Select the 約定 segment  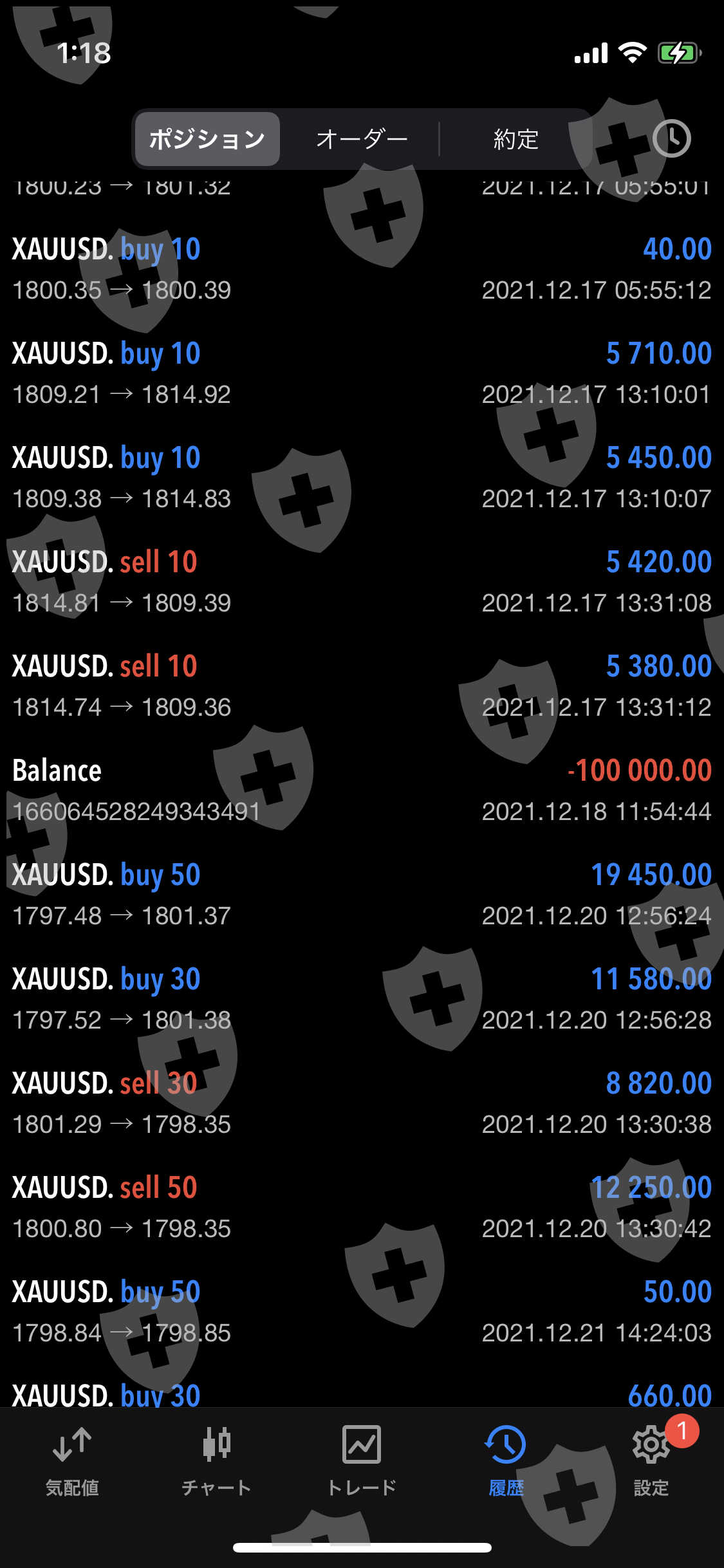pyautogui.click(x=515, y=139)
